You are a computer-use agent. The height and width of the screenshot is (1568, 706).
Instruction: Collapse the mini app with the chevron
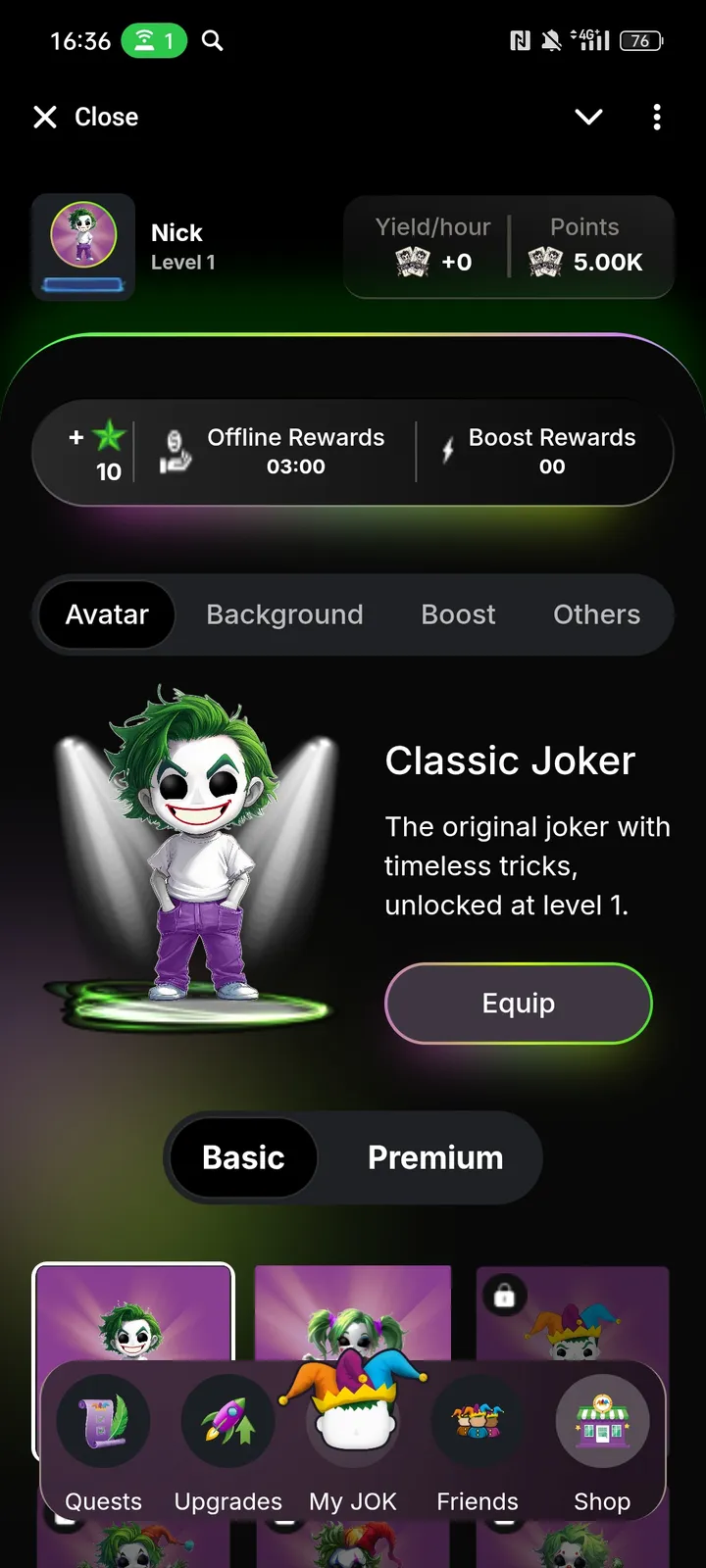(588, 117)
